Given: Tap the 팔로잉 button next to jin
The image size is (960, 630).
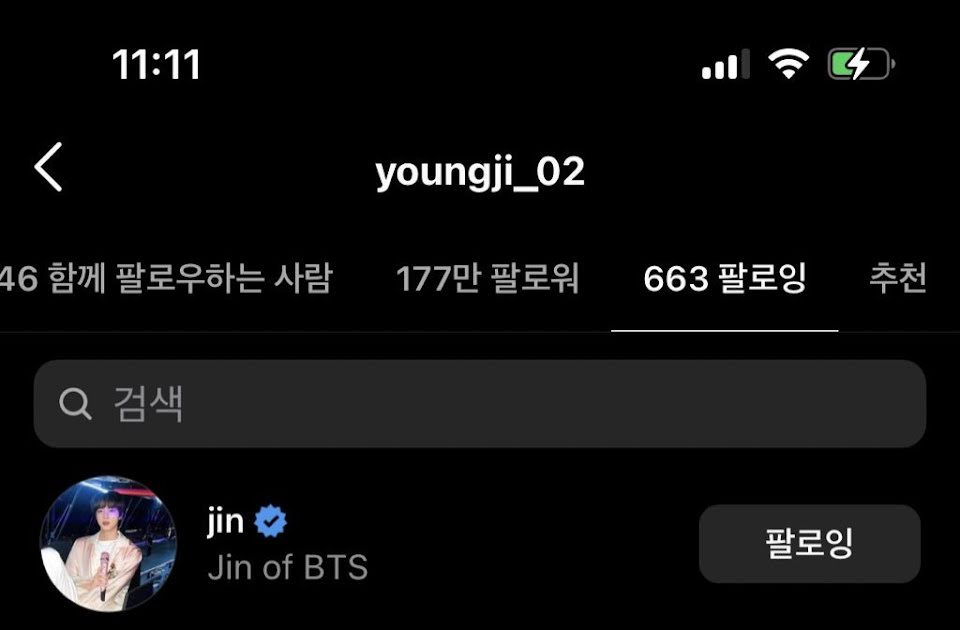Looking at the screenshot, I should click(809, 544).
